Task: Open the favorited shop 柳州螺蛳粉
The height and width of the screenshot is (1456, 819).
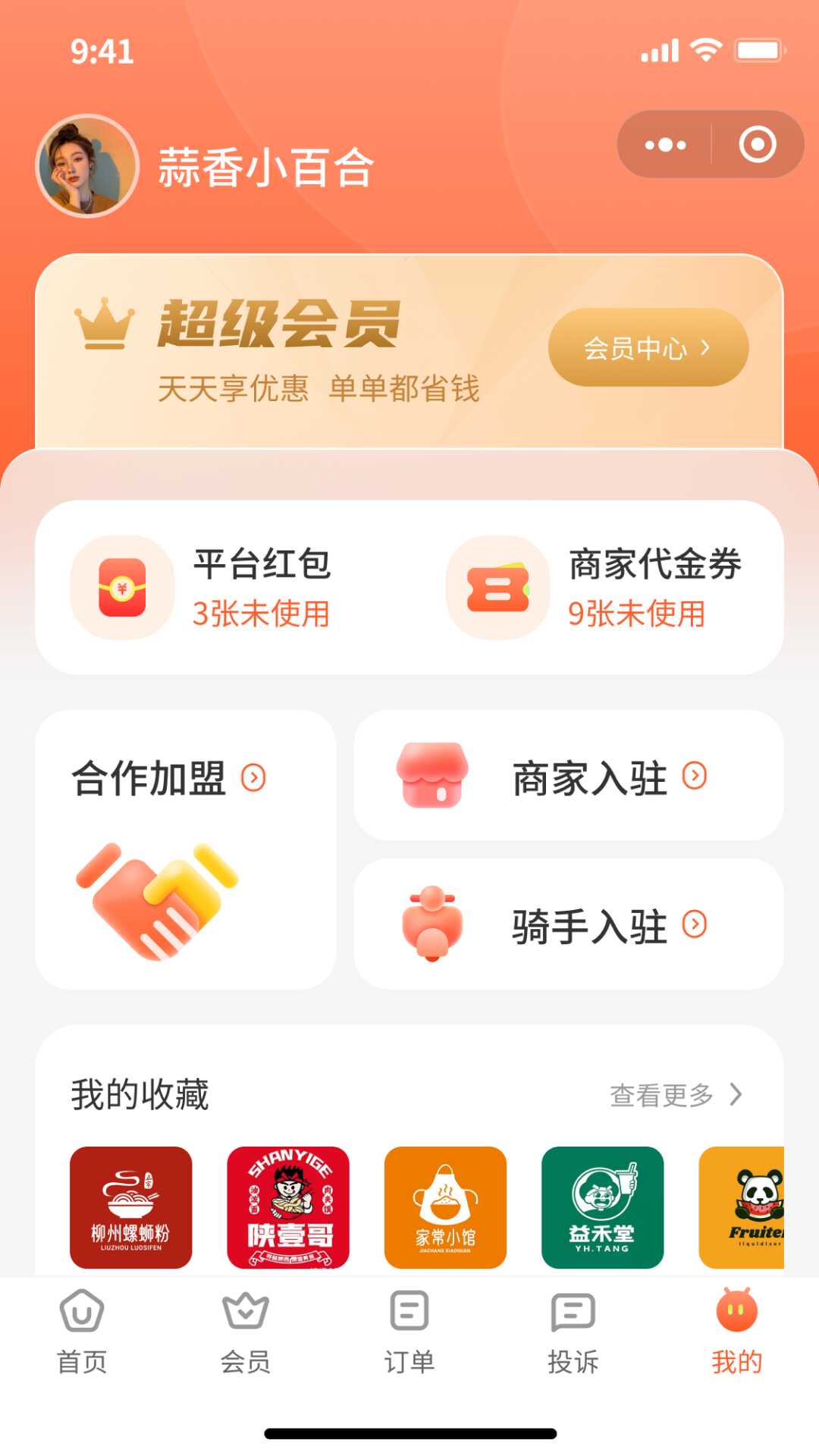Action: 130,1207
